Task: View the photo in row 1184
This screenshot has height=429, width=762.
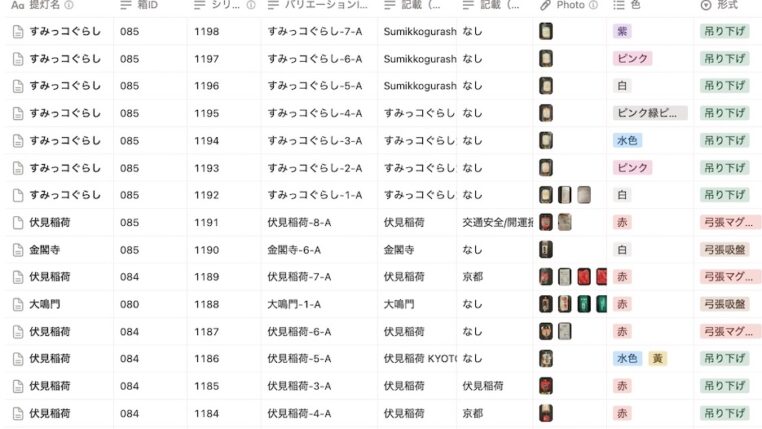Action: pos(546,413)
